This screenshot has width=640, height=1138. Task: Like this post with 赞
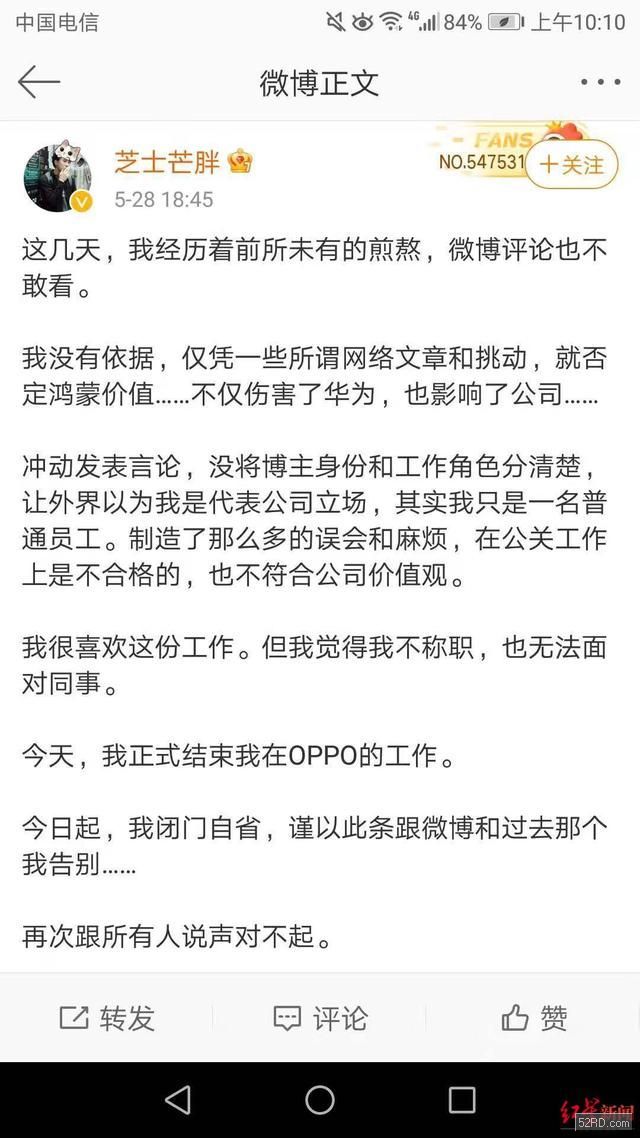tap(533, 1018)
